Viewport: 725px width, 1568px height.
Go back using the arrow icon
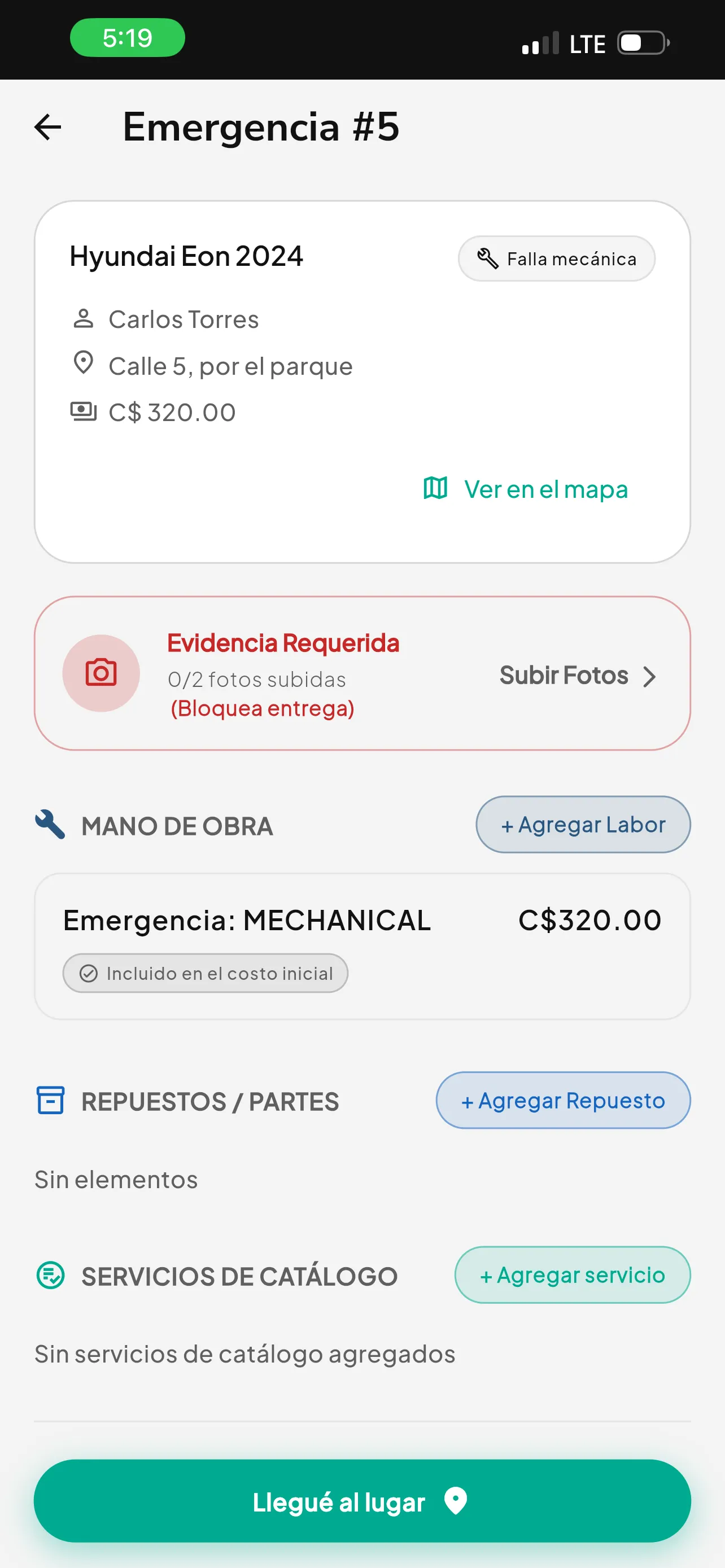(x=47, y=127)
